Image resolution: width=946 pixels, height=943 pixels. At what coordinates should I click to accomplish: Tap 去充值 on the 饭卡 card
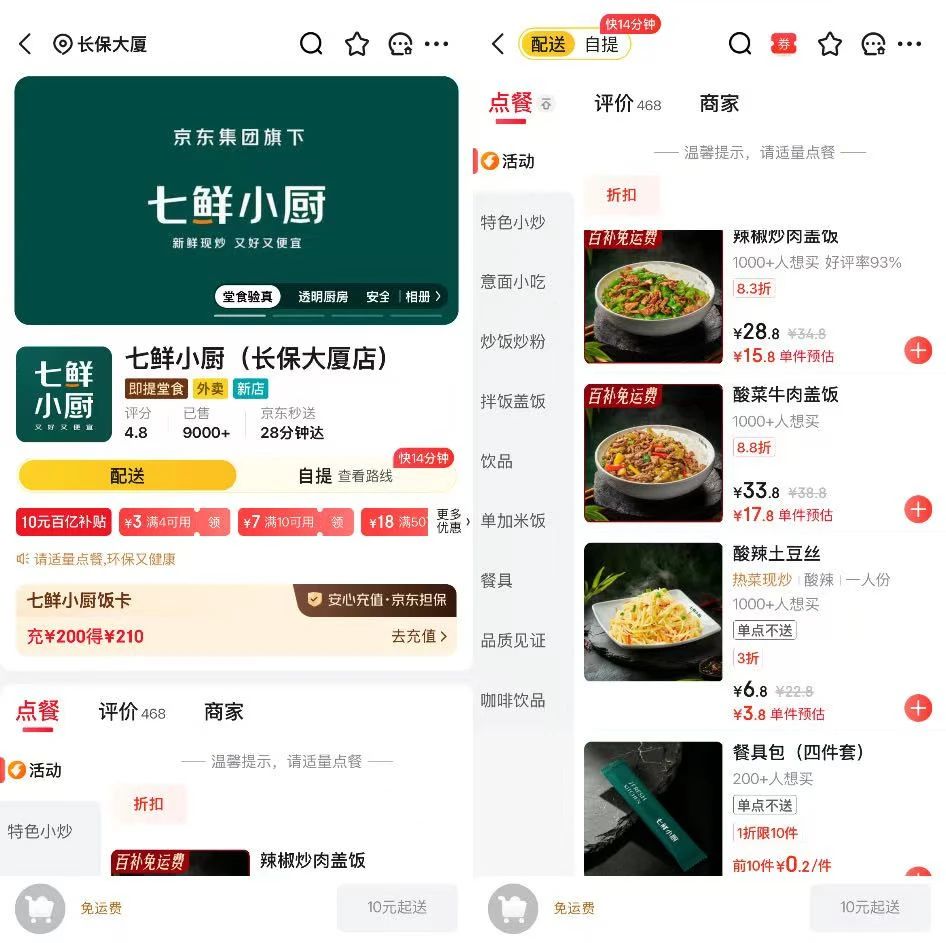click(418, 636)
